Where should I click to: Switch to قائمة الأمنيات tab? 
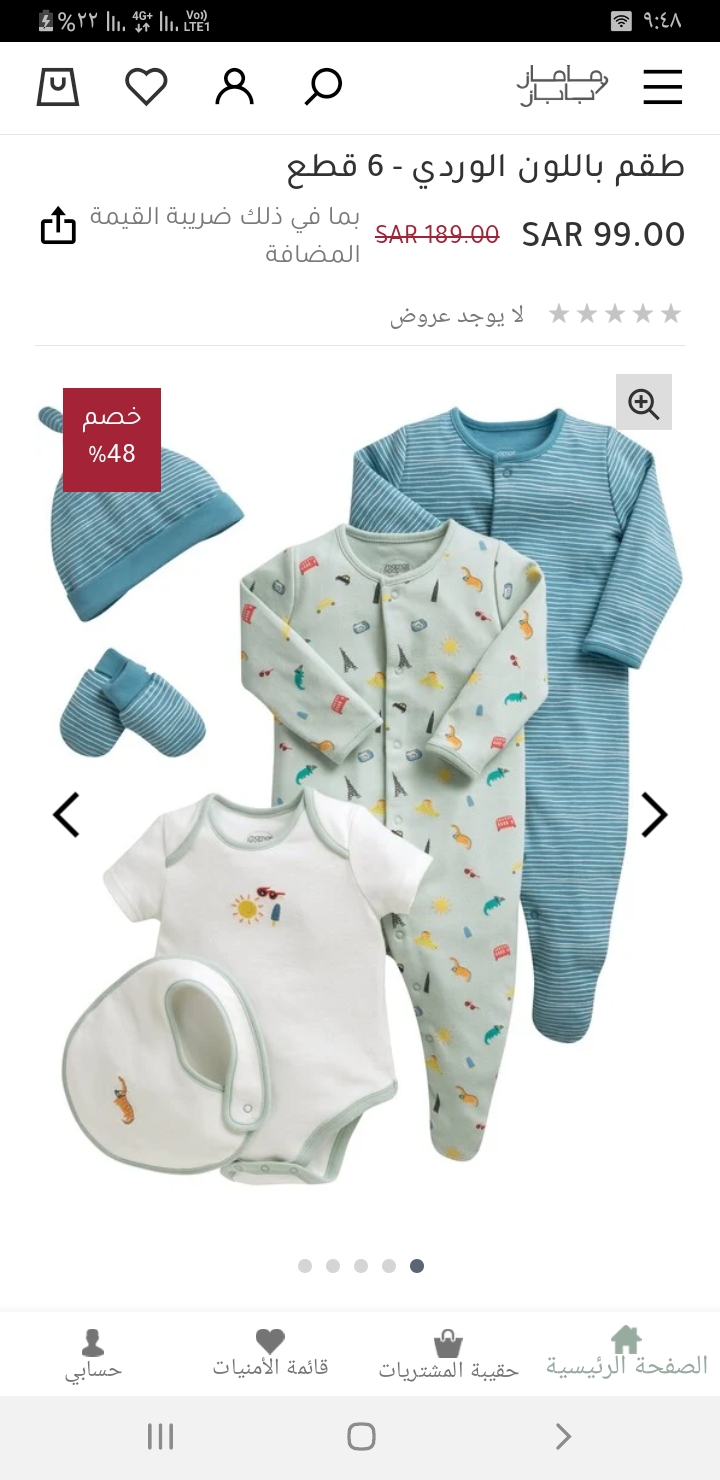(270, 1352)
